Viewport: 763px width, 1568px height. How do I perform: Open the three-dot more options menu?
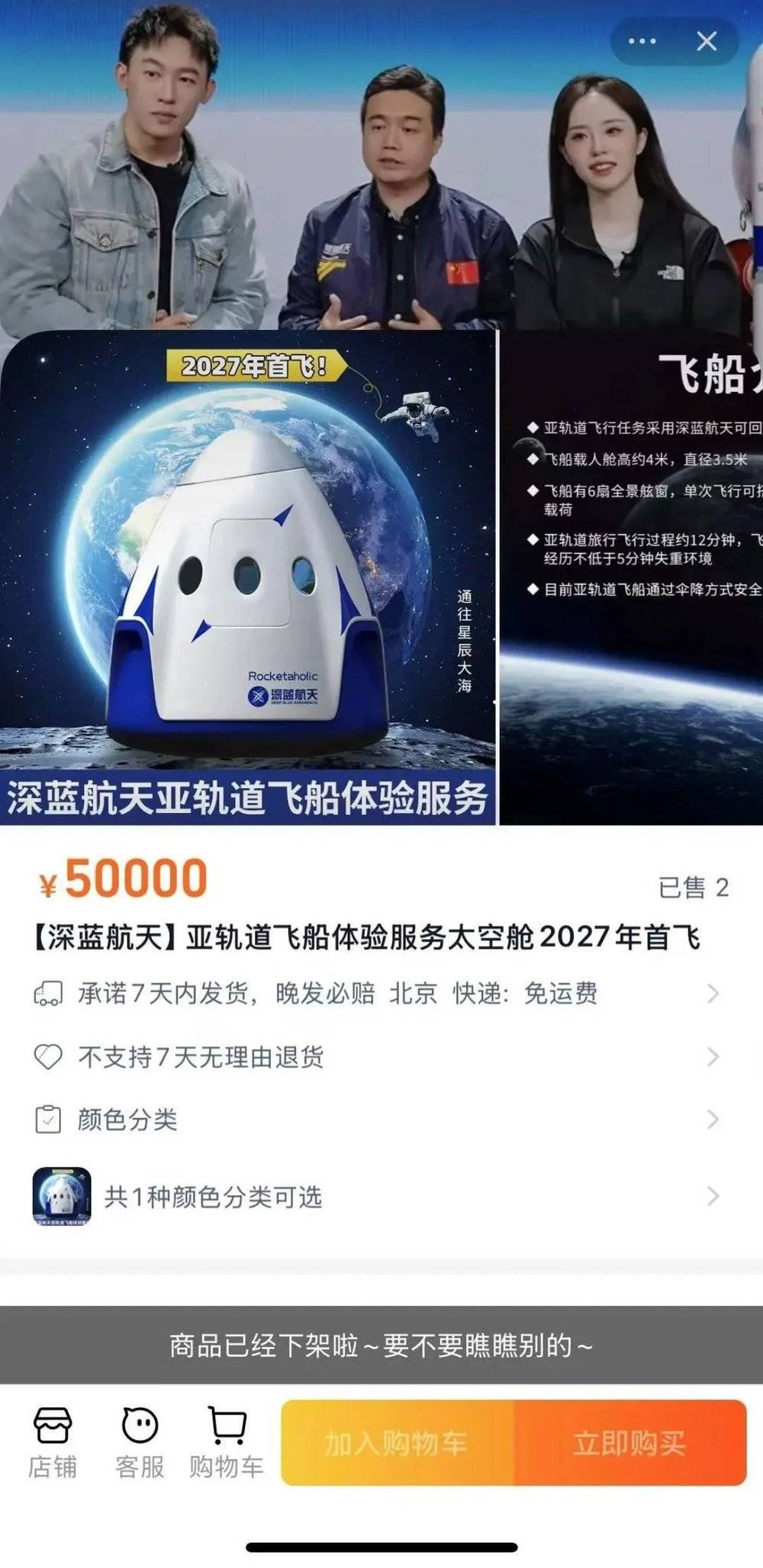pos(642,41)
